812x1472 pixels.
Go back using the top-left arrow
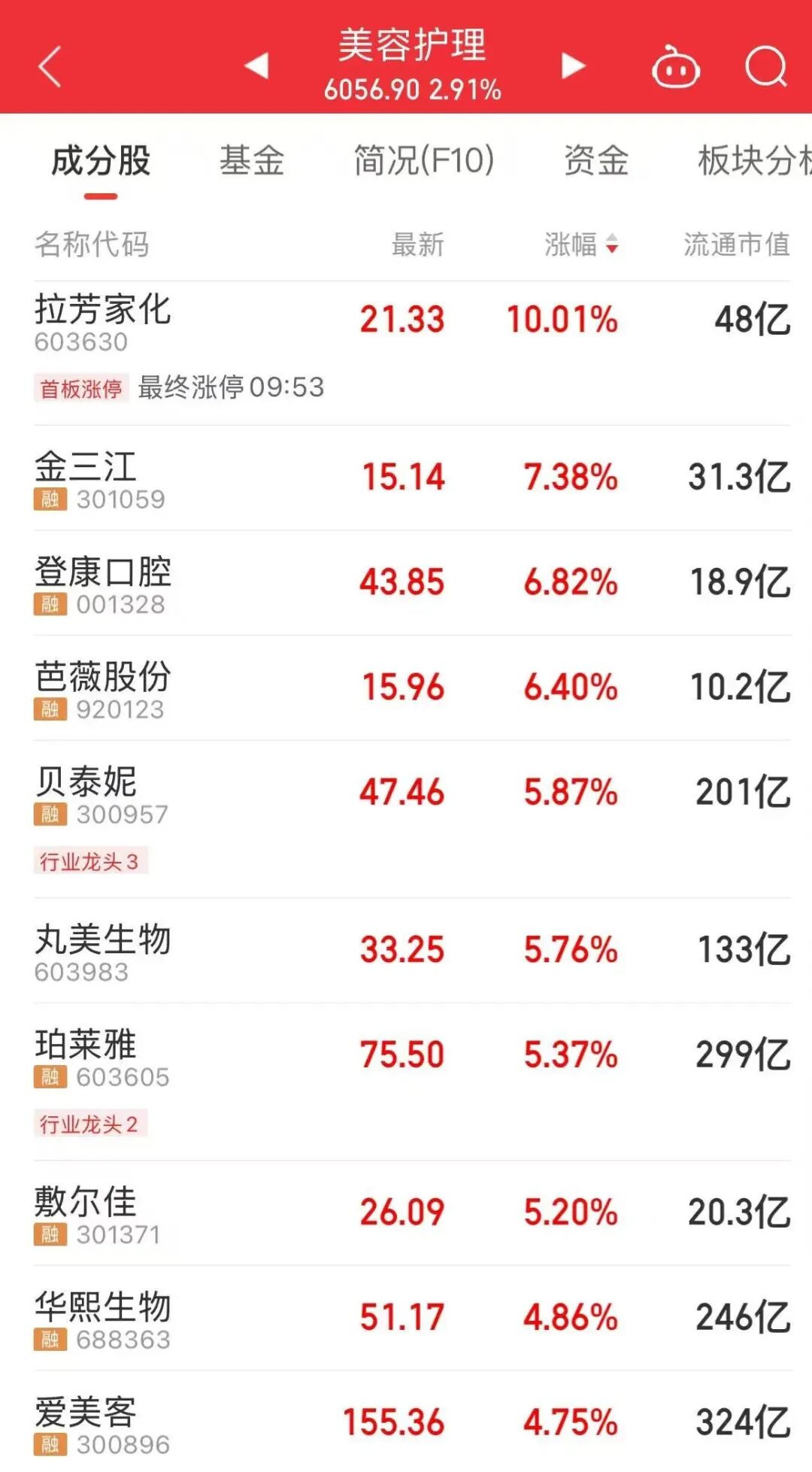(50, 67)
